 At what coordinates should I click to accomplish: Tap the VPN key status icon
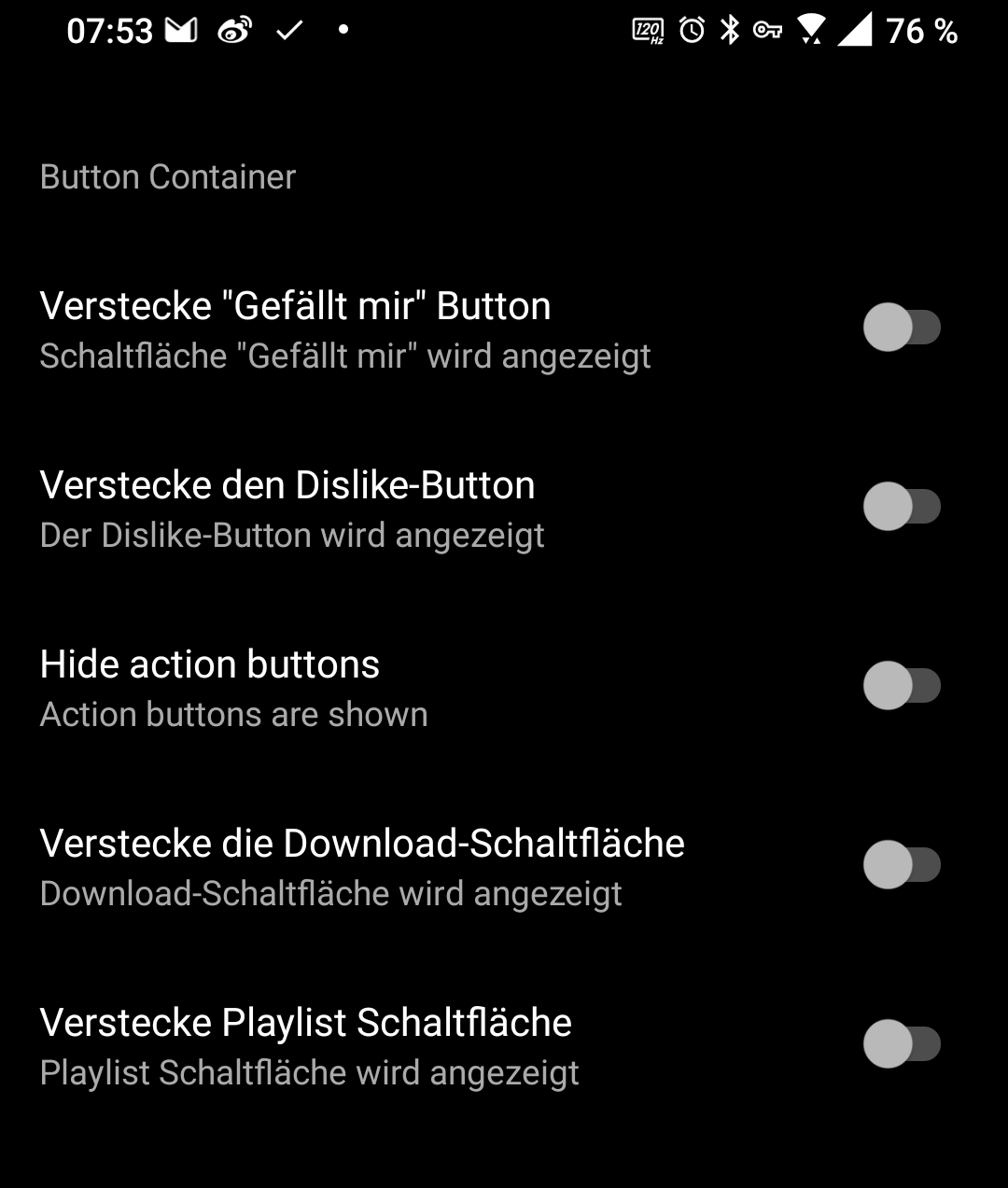(765, 31)
